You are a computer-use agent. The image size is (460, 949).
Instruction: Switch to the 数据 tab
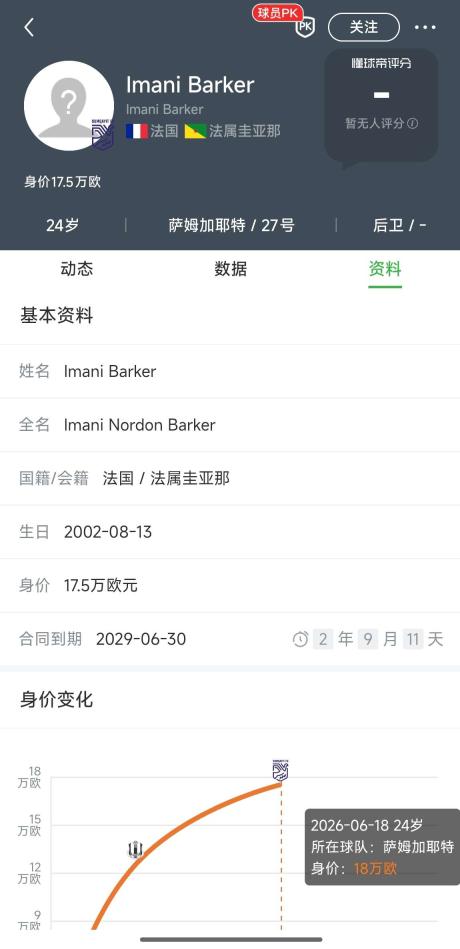[231, 269]
